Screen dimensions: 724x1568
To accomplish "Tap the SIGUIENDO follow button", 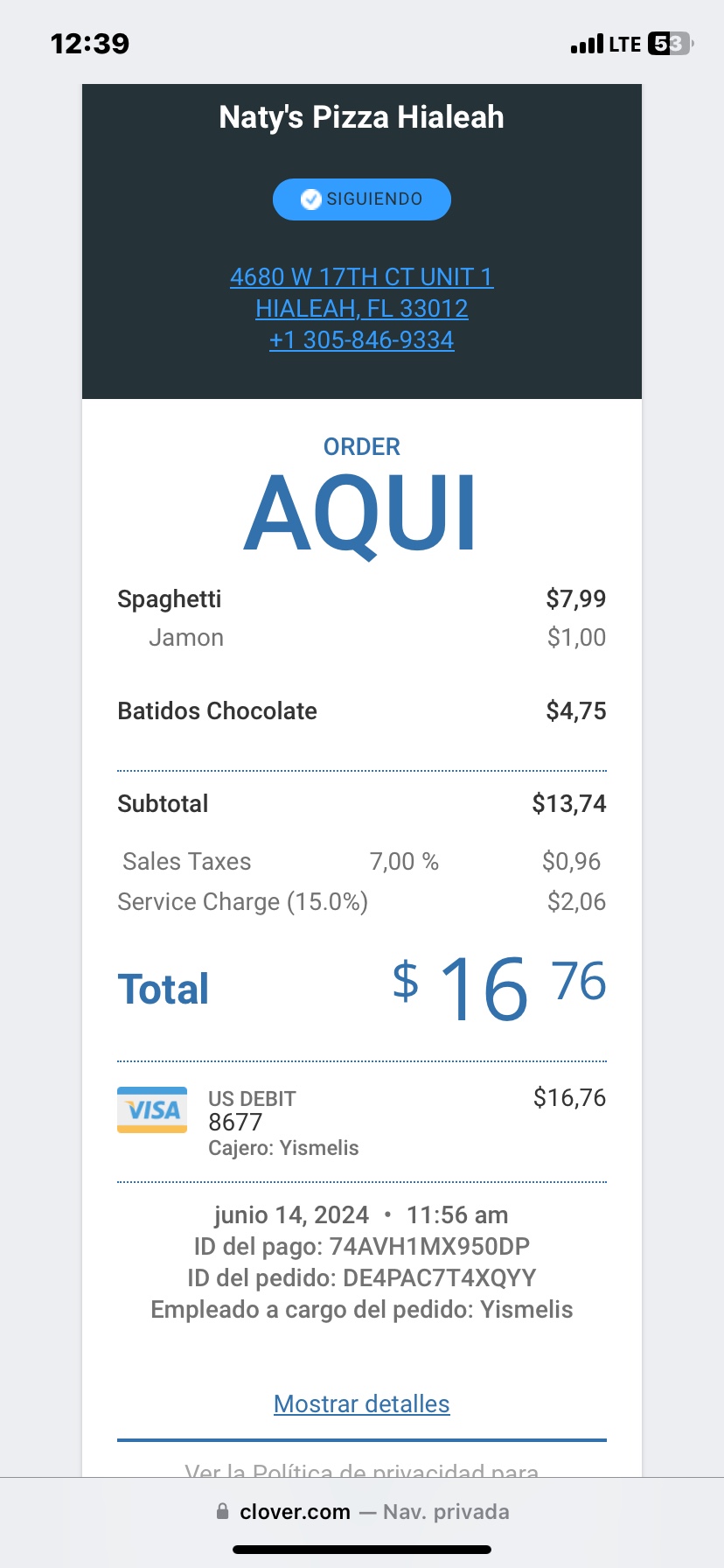I will 361,199.
